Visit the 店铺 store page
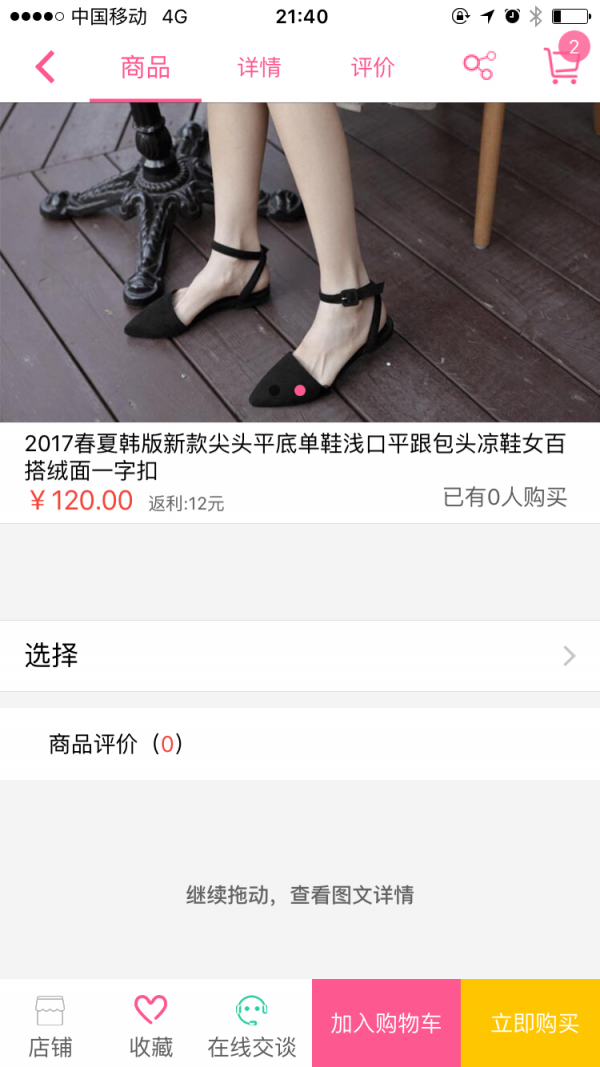Image resolution: width=600 pixels, height=1067 pixels. tap(50, 1024)
